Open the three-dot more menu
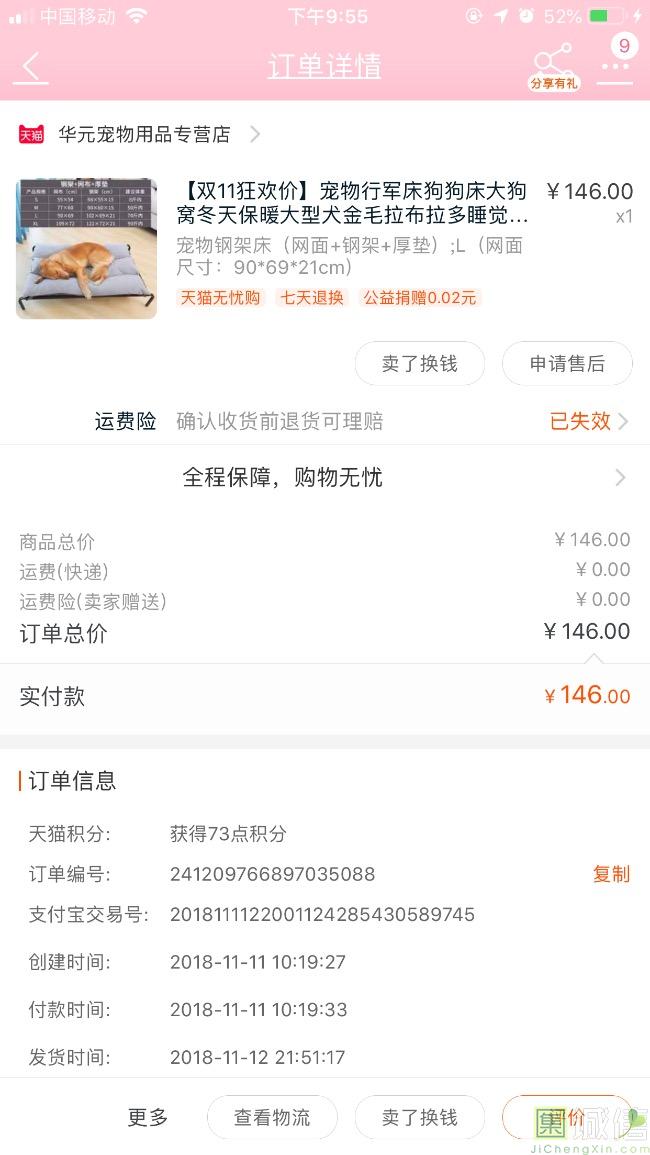650x1155 pixels. pos(616,66)
